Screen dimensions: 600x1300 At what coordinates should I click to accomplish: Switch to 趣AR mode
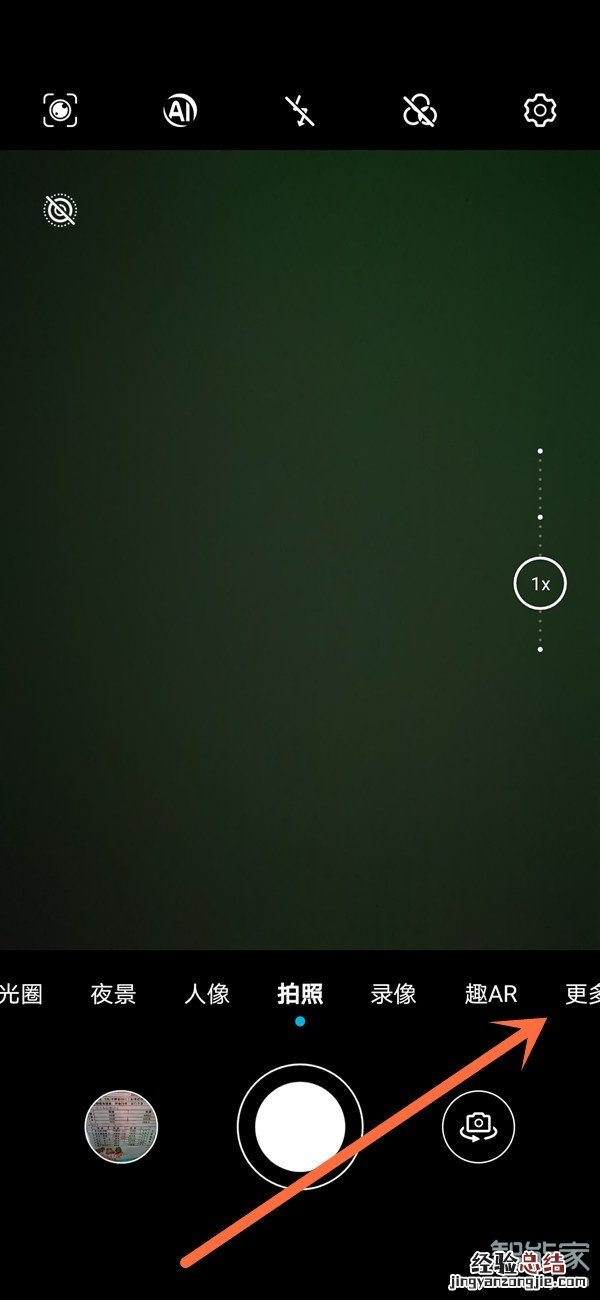490,994
